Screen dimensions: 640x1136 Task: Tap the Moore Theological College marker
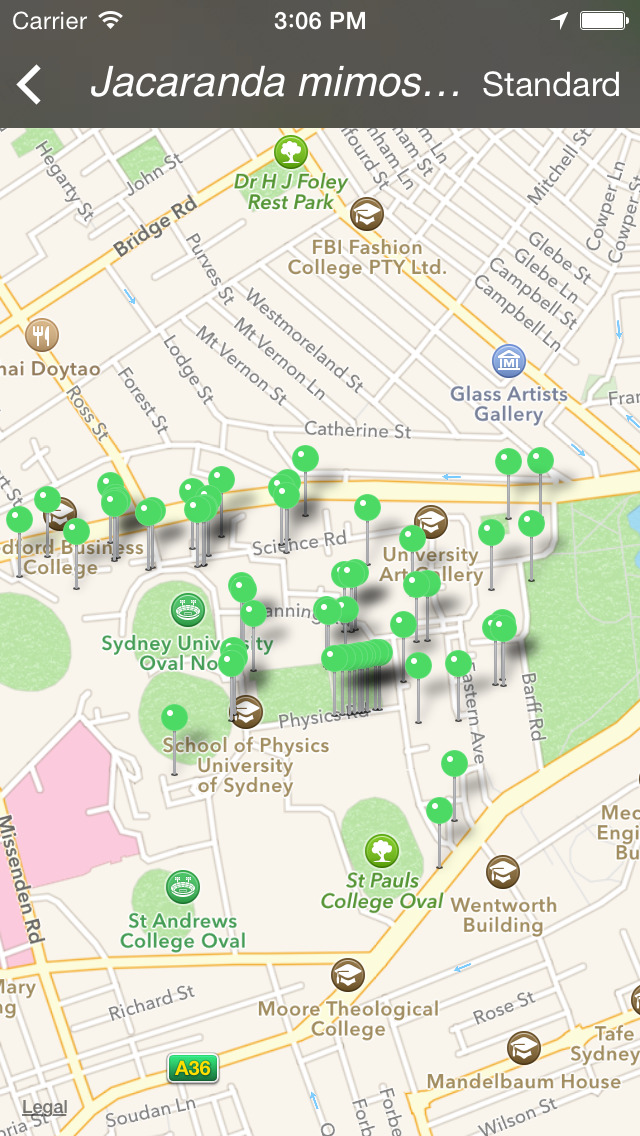pyautogui.click(x=348, y=975)
